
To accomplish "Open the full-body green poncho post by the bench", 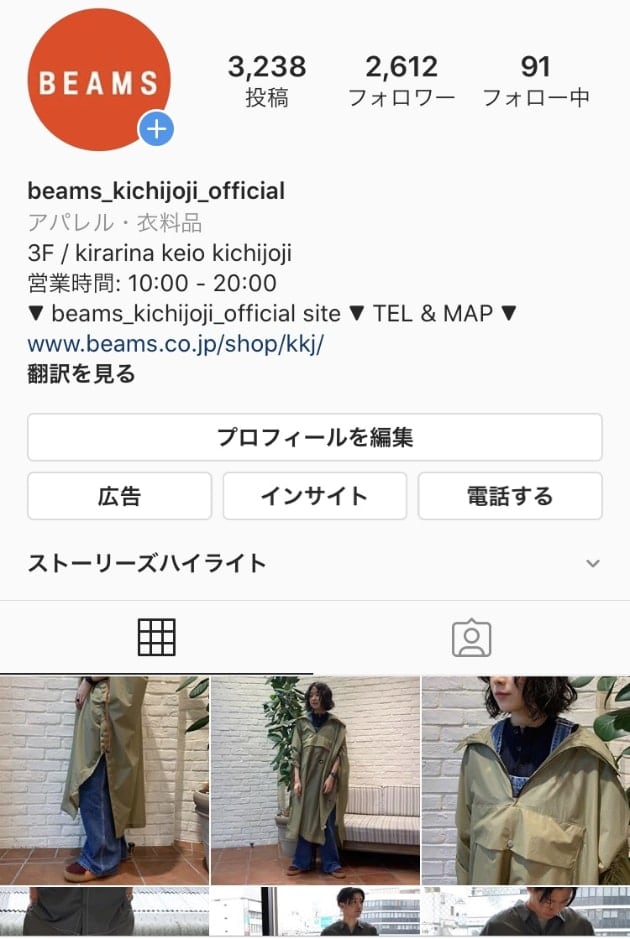I will tap(315, 780).
